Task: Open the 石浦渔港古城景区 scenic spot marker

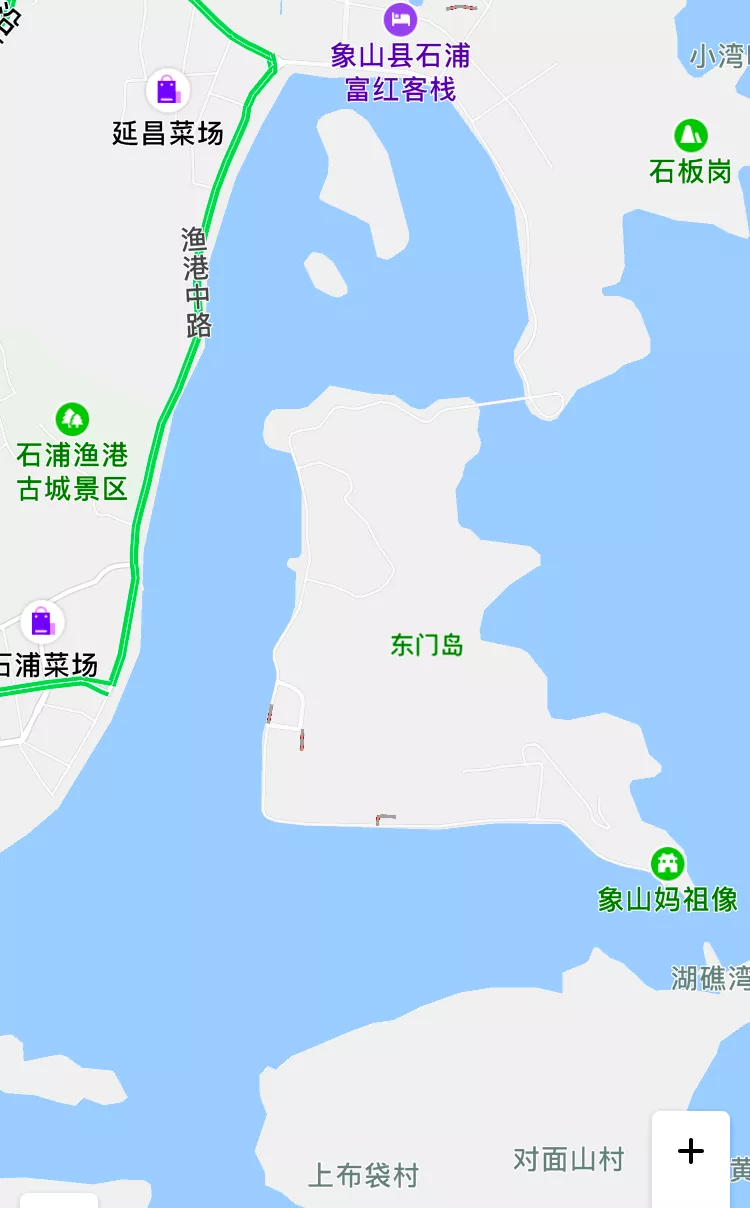Action: click(72, 419)
